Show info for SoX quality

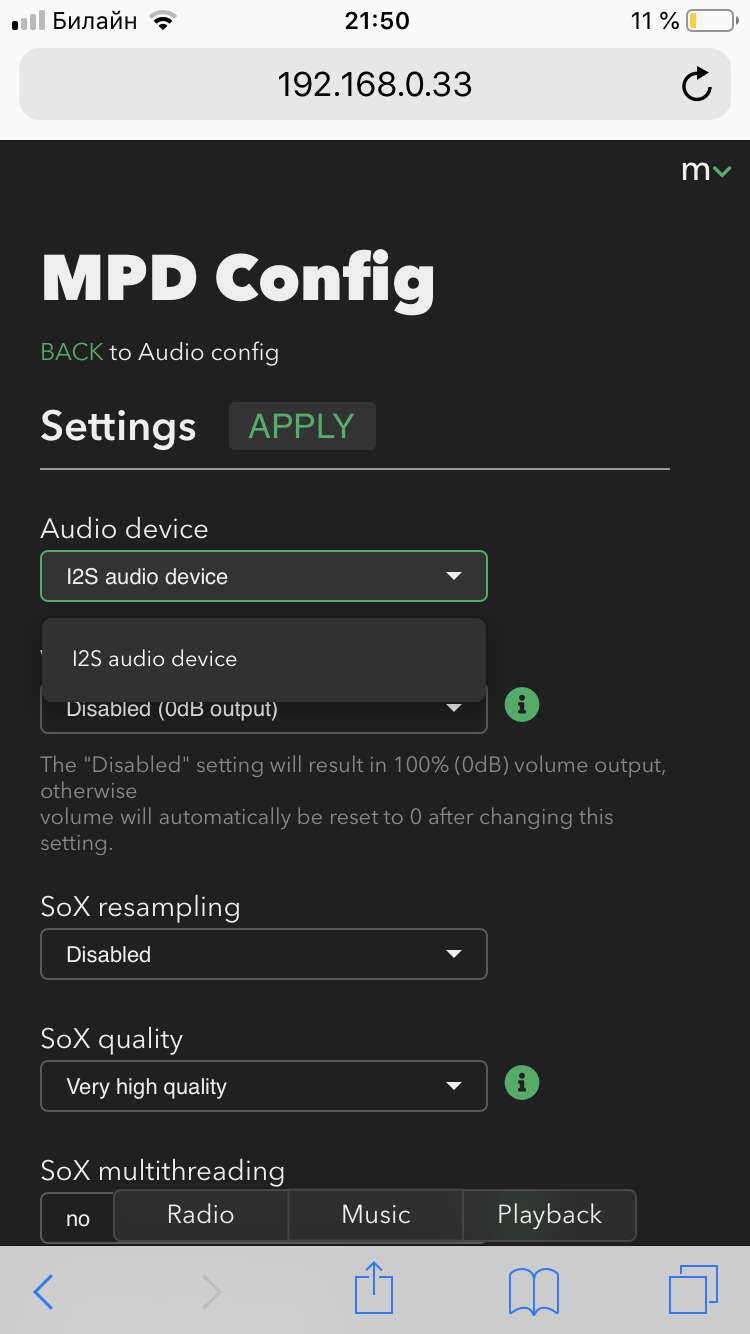click(522, 1082)
